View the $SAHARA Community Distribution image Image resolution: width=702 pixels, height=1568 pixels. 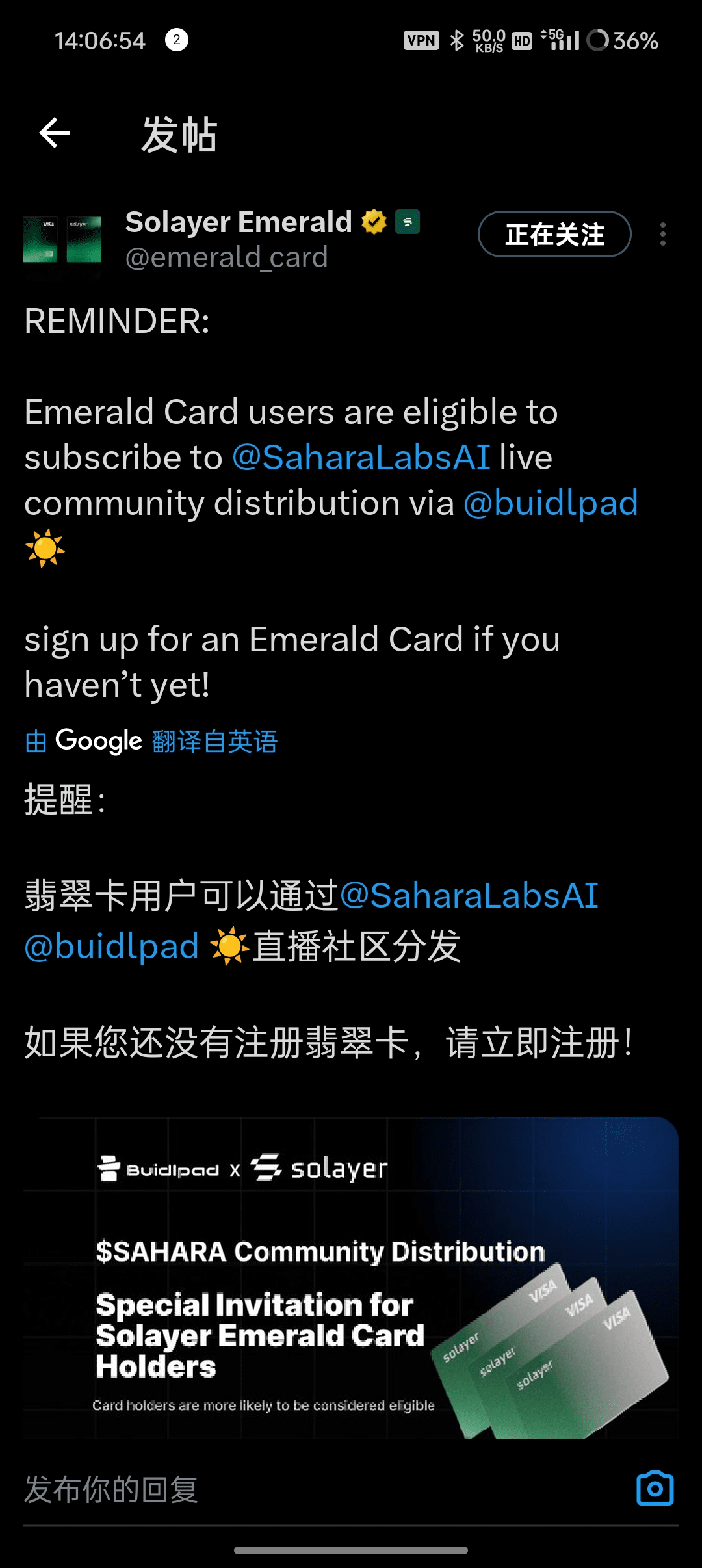point(351,1277)
